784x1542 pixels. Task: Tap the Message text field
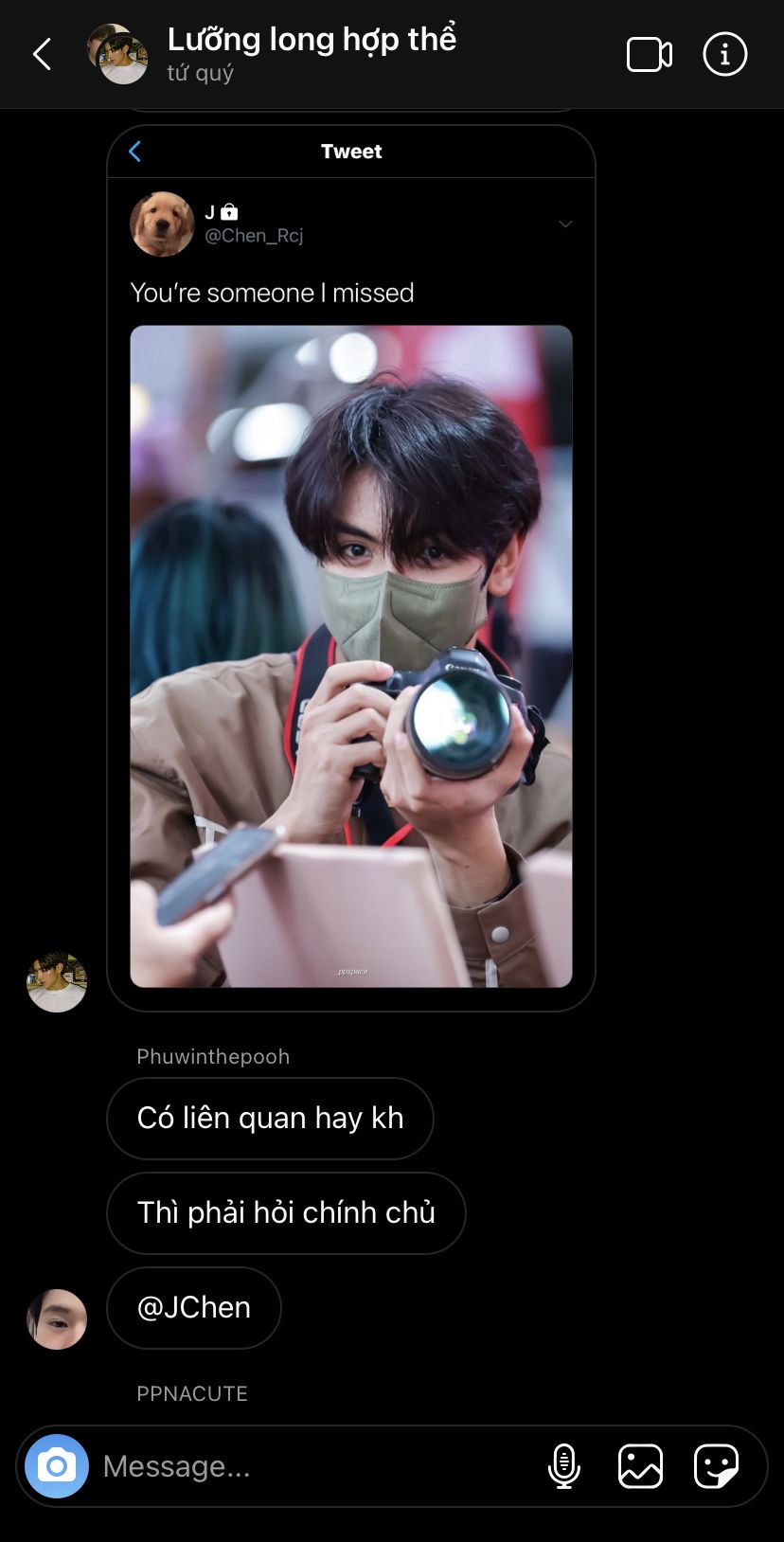tap(312, 1466)
